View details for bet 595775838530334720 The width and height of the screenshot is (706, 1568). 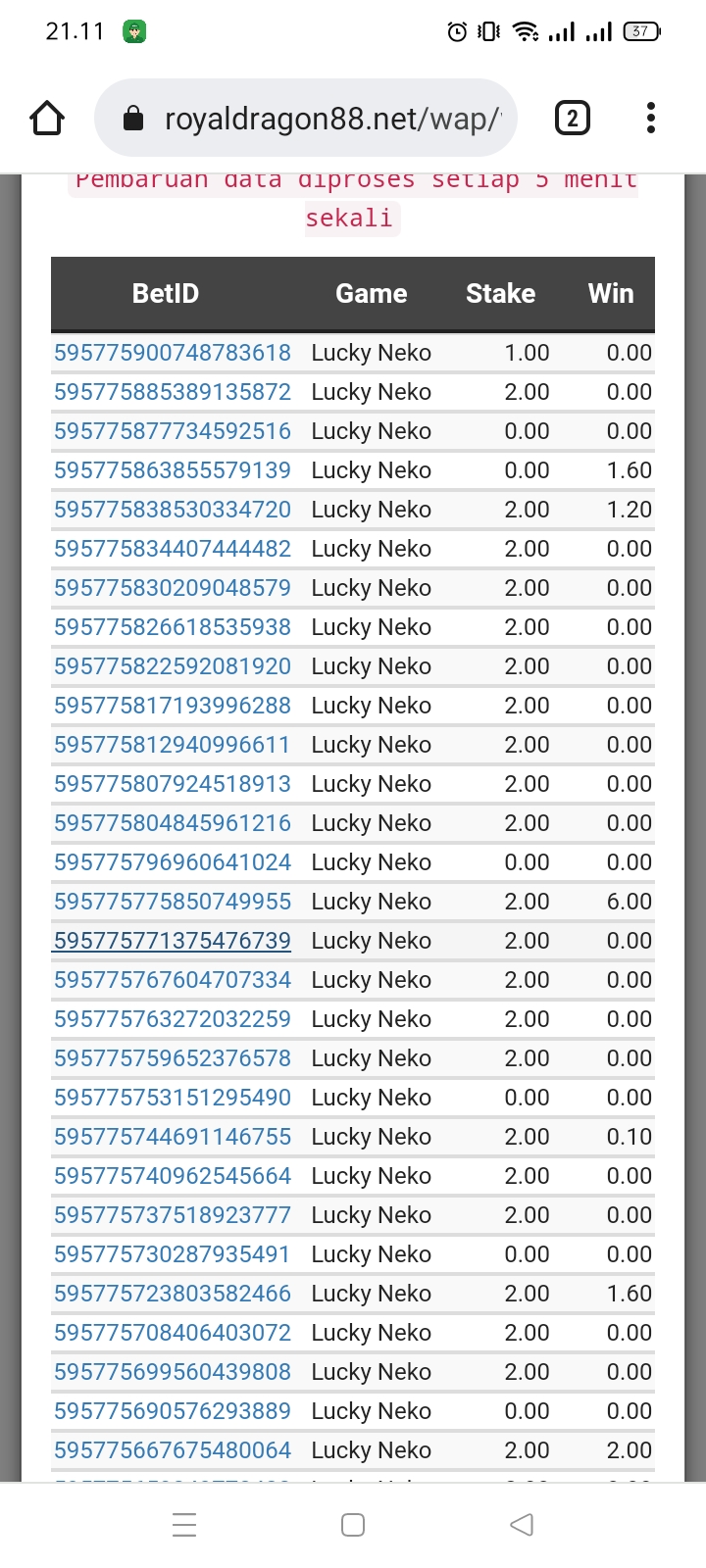pyautogui.click(x=173, y=510)
